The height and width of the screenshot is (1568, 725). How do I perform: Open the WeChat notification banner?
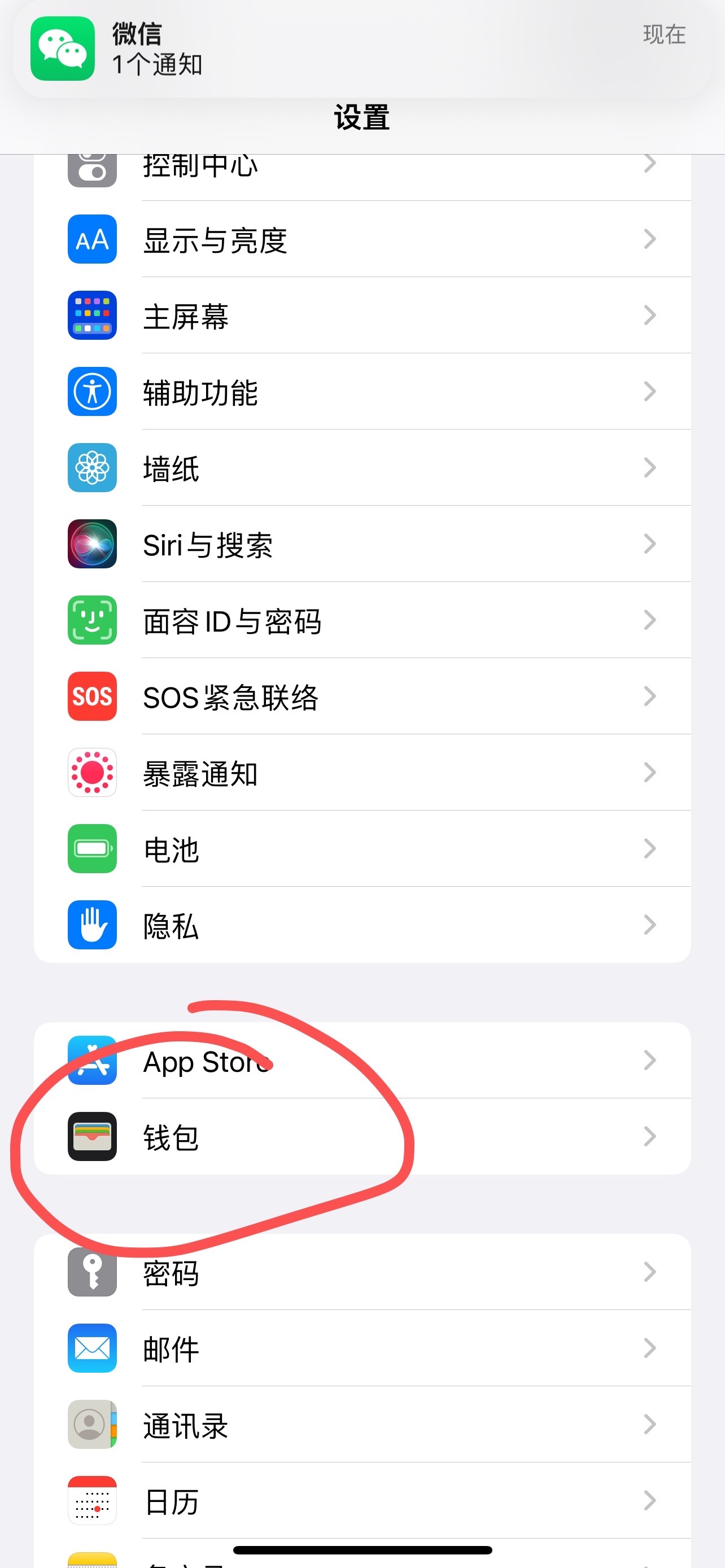click(x=362, y=49)
